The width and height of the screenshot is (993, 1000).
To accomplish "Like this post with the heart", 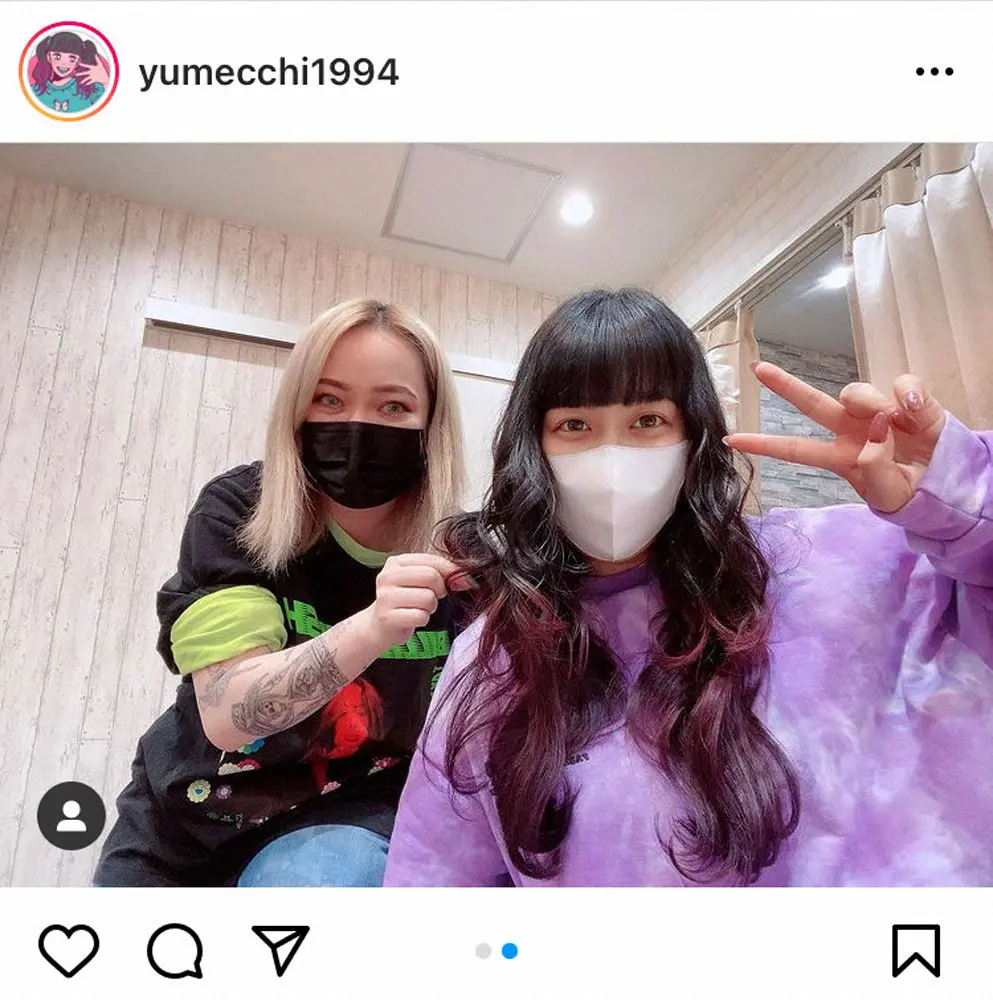I will (69, 950).
